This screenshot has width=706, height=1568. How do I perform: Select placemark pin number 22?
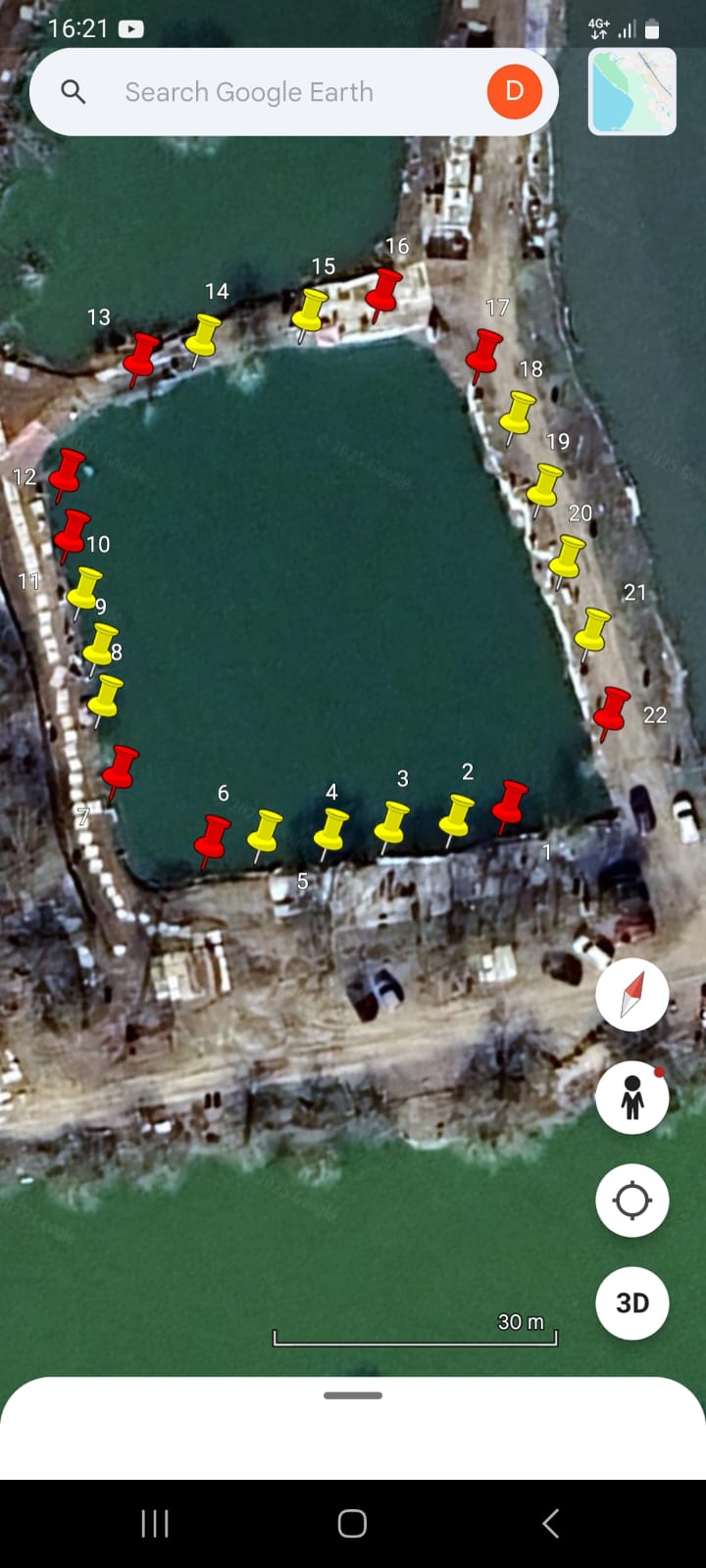pos(612,710)
